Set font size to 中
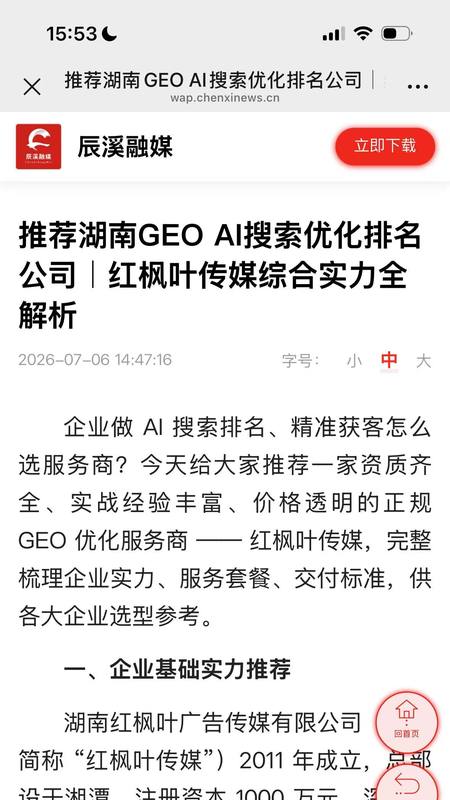Image resolution: width=450 pixels, height=800 pixels. point(389,360)
